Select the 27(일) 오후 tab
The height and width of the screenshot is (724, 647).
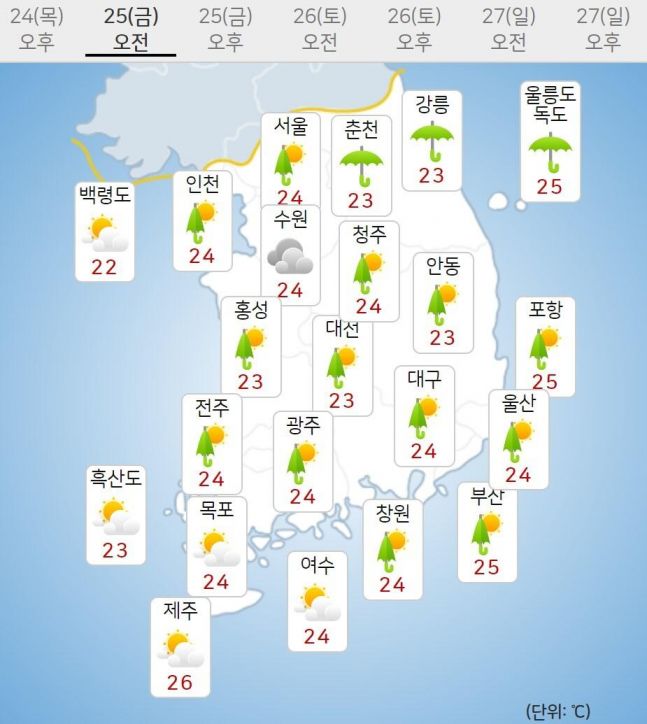point(602,30)
